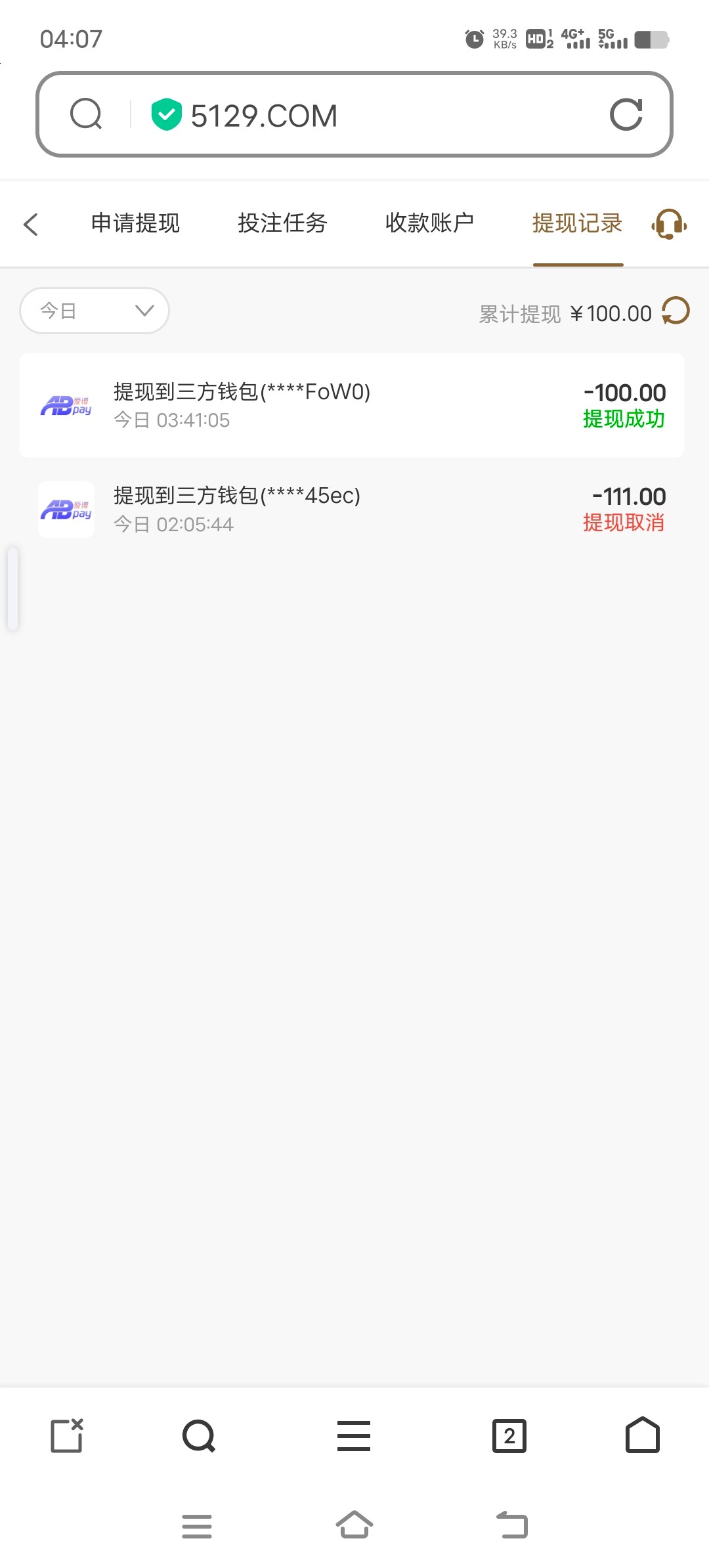Image resolution: width=709 pixels, height=1568 pixels.
Task: Switch to the 申请提现 tab
Action: [135, 223]
